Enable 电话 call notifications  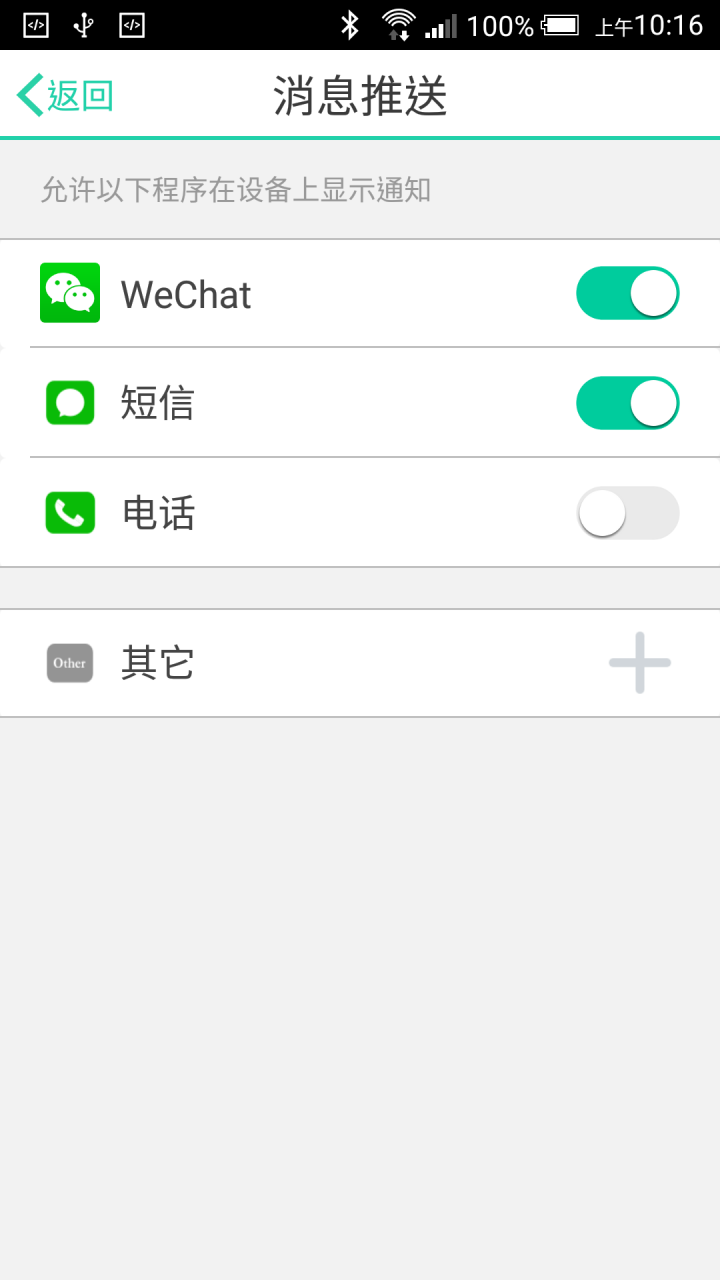627,513
